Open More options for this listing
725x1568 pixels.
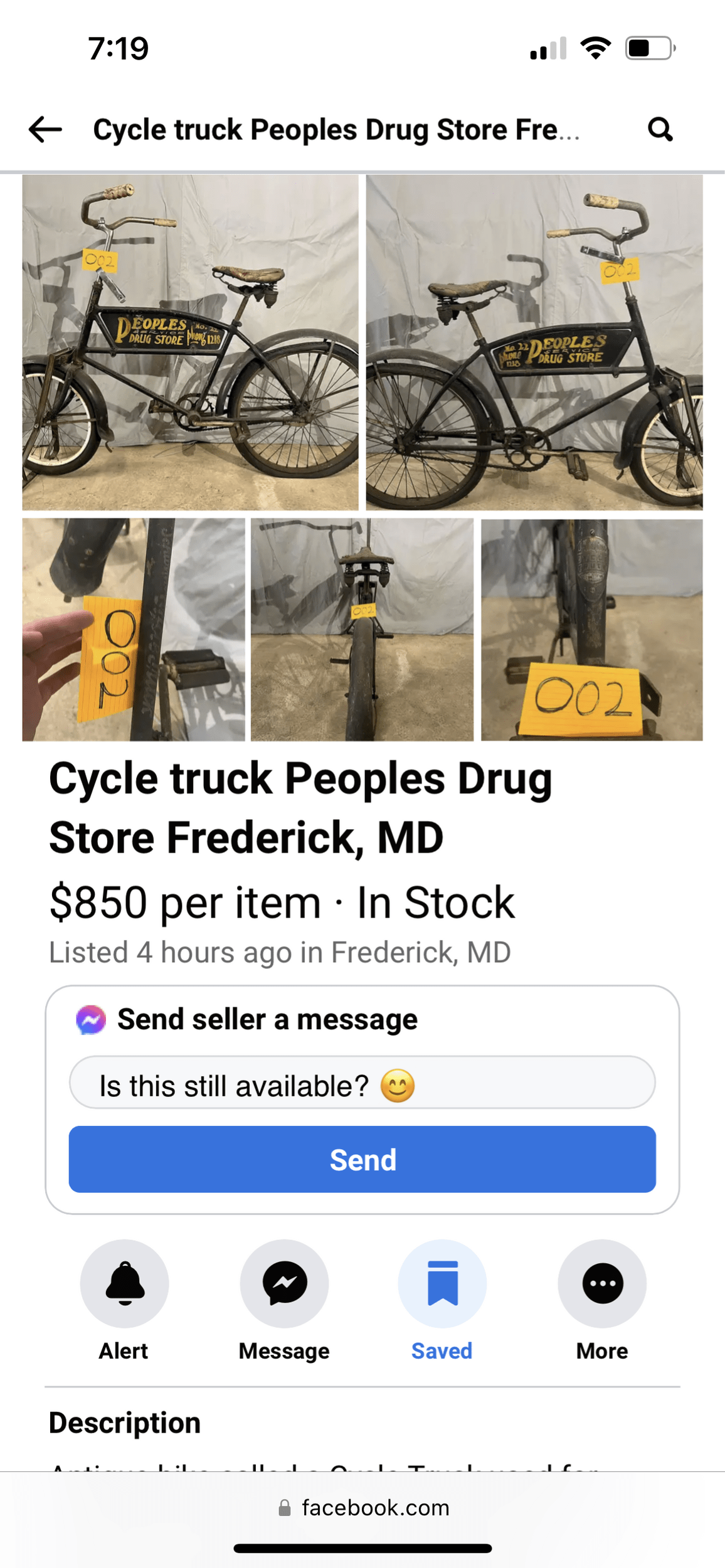[601, 1283]
